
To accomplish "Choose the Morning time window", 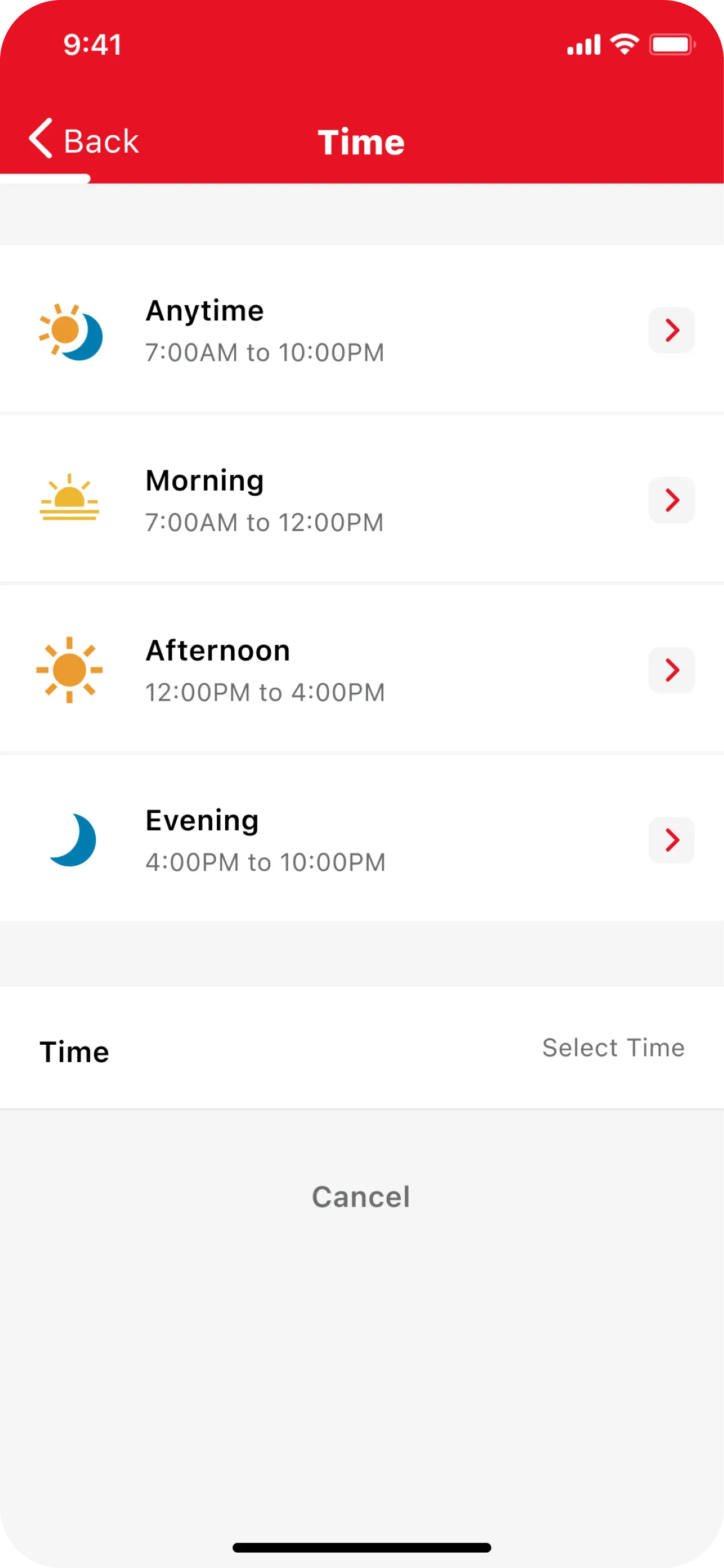I will point(361,500).
